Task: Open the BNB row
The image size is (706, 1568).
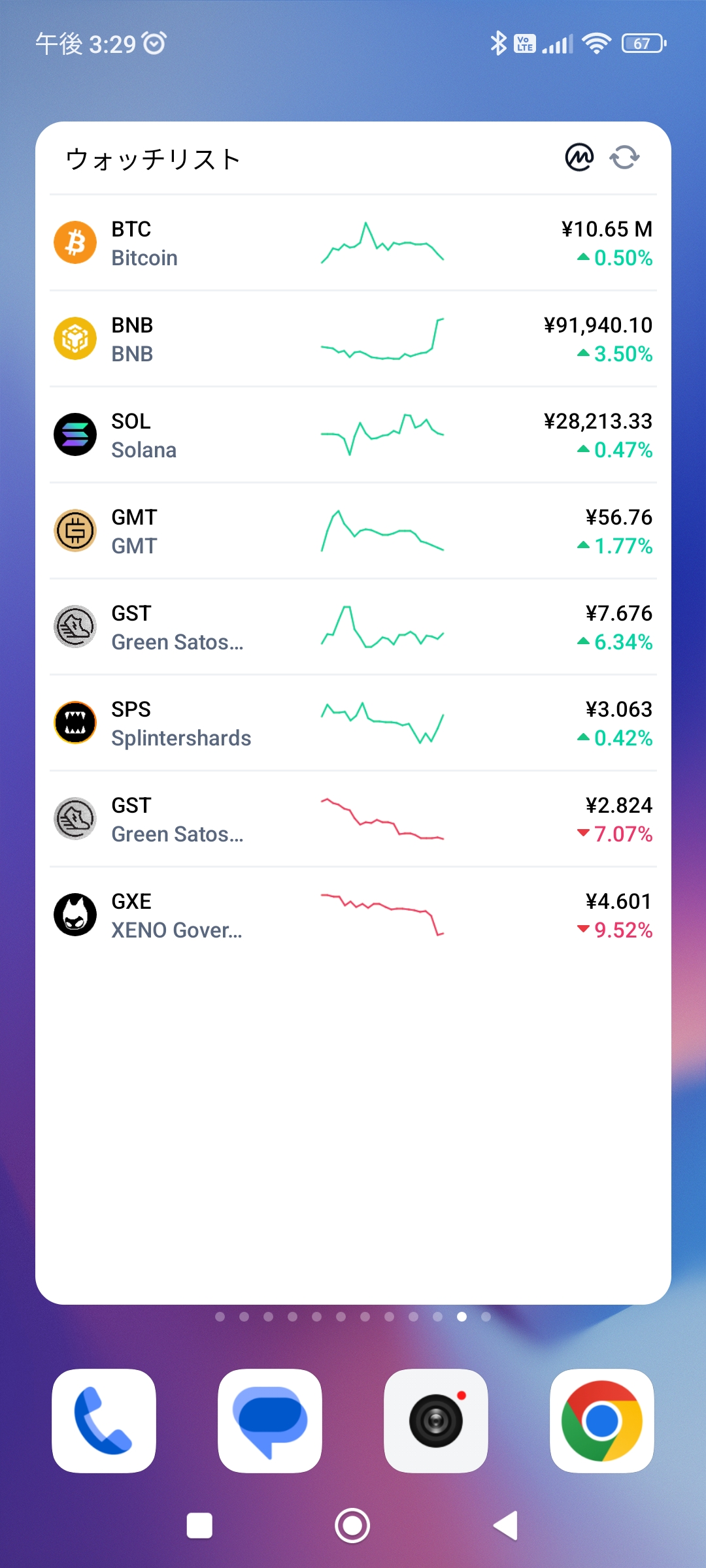Action: pos(353,339)
